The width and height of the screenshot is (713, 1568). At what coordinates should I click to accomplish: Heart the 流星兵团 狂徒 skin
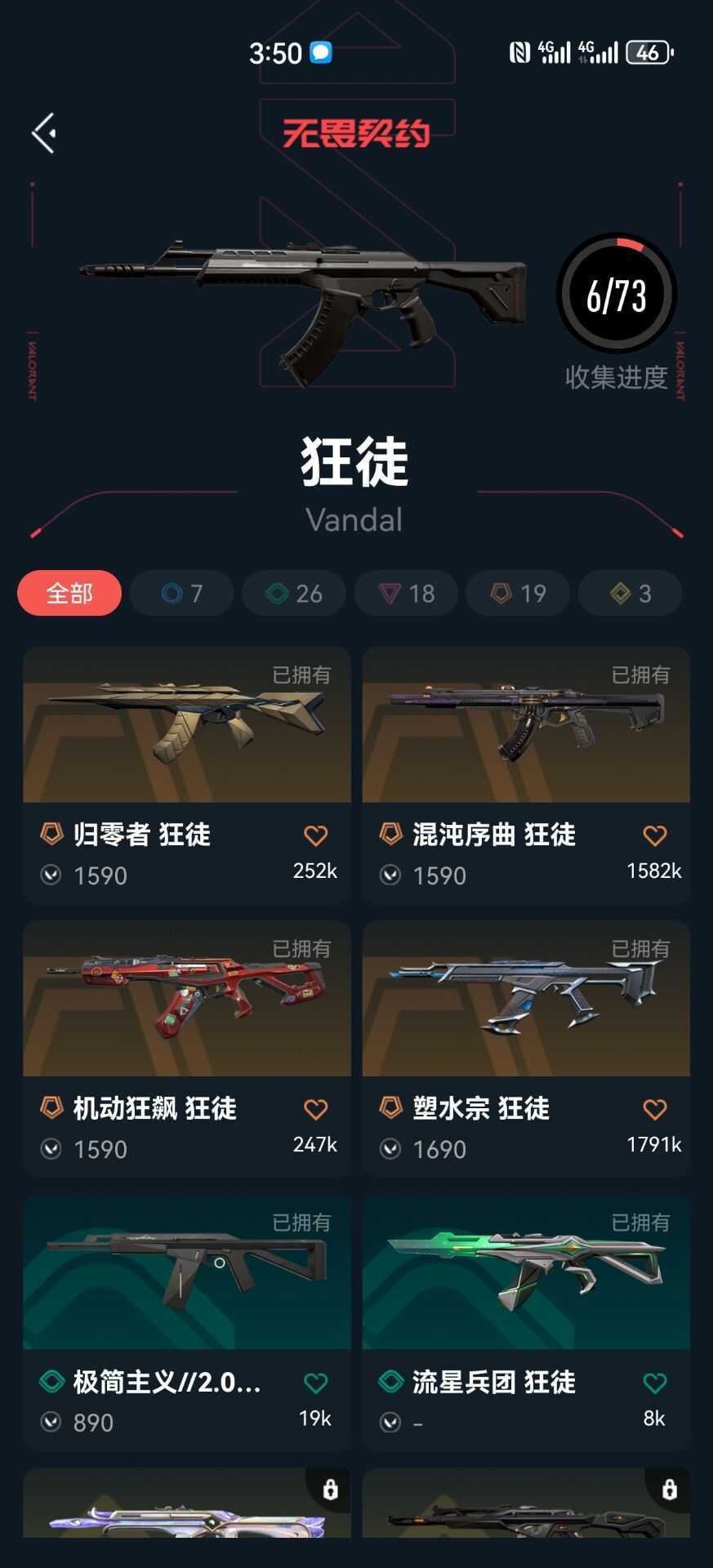coord(655,1383)
